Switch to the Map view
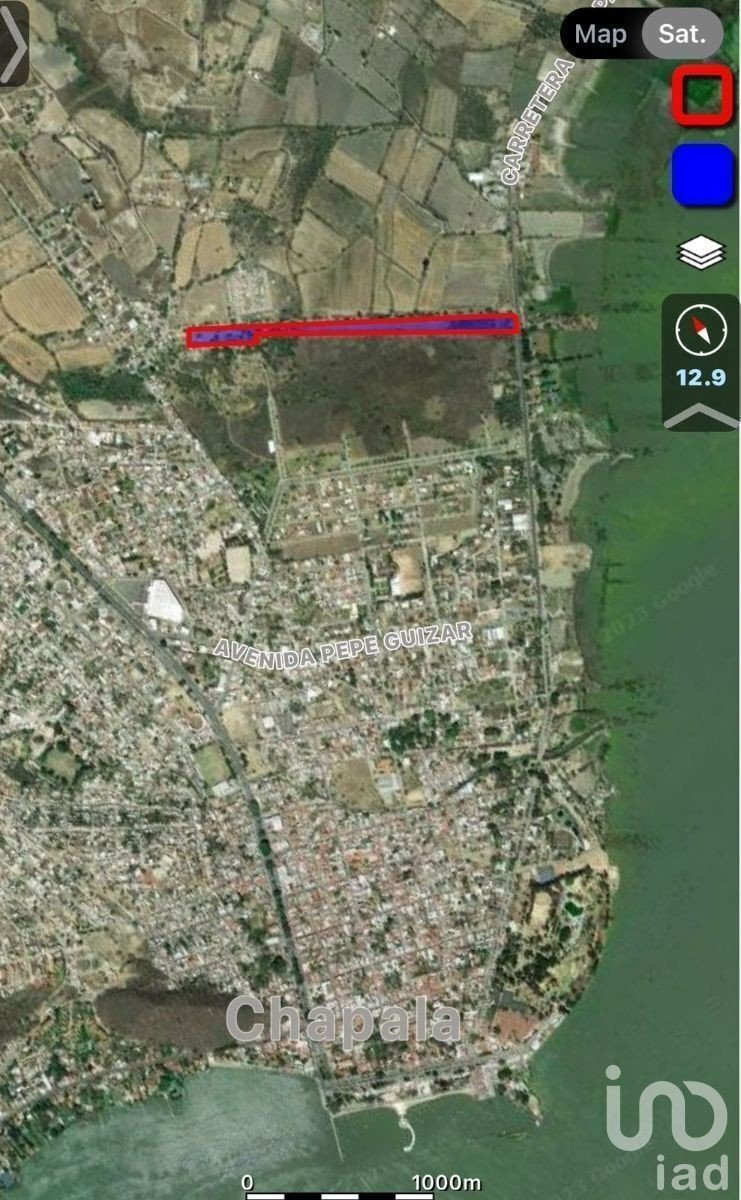This screenshot has width=741, height=1200. point(600,33)
